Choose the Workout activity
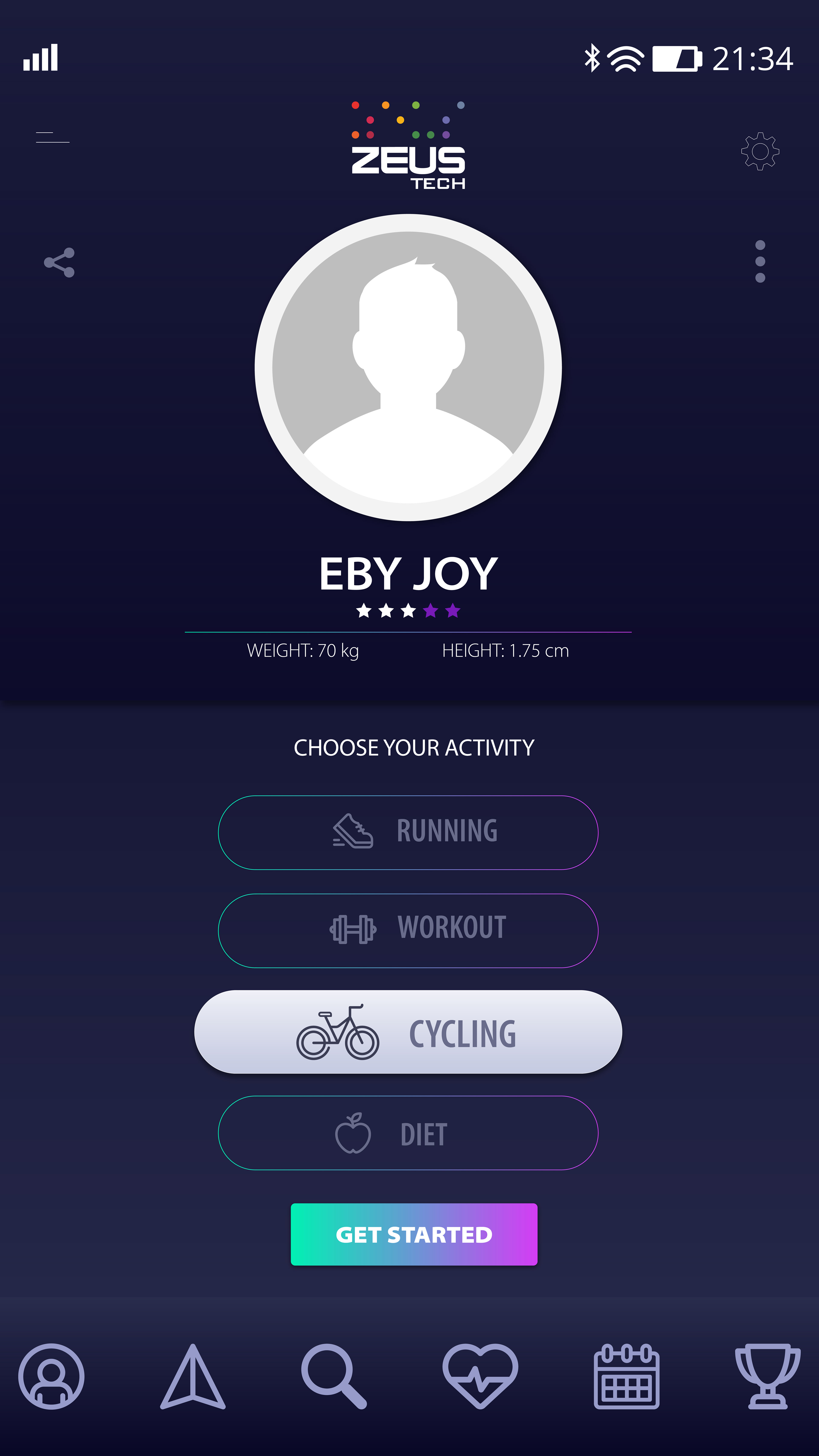The width and height of the screenshot is (819, 1456). coord(408,930)
